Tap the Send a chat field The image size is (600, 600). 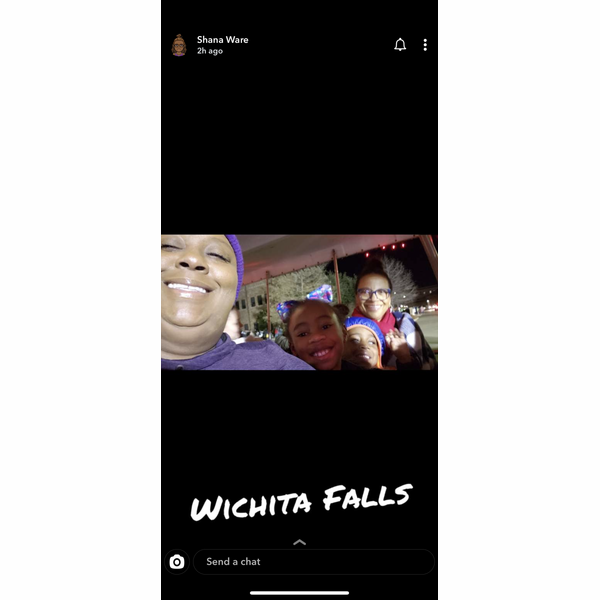point(313,562)
